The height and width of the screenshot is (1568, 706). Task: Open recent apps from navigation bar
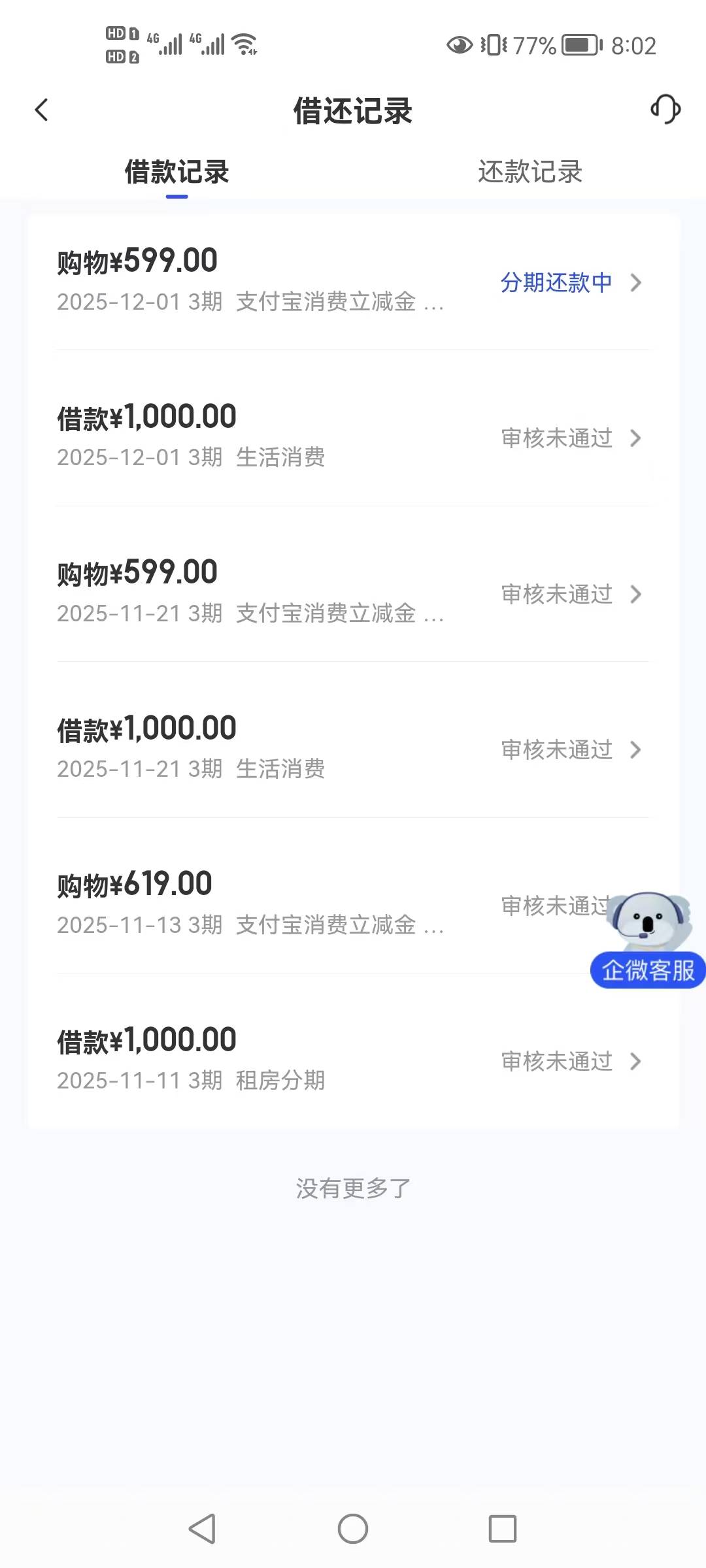click(503, 1529)
